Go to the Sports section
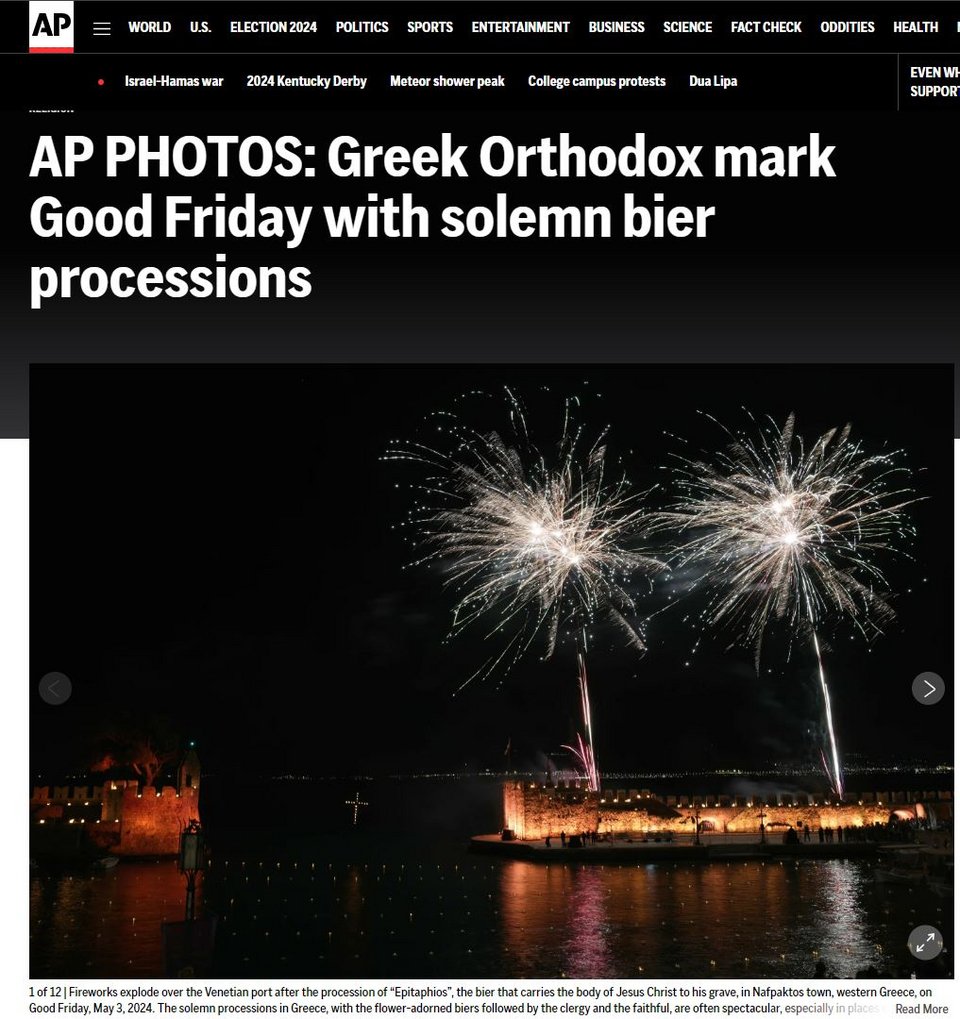The width and height of the screenshot is (960, 1019). [x=430, y=27]
